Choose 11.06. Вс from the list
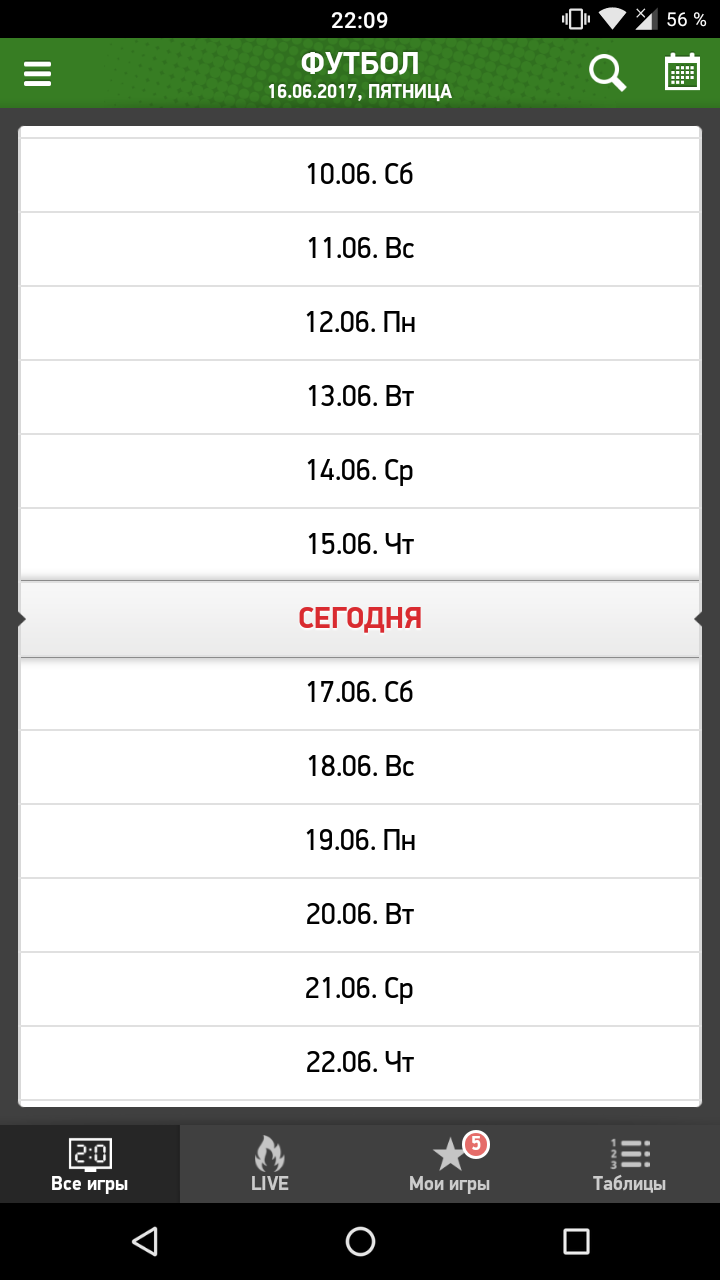720x1280 pixels. 360,249
